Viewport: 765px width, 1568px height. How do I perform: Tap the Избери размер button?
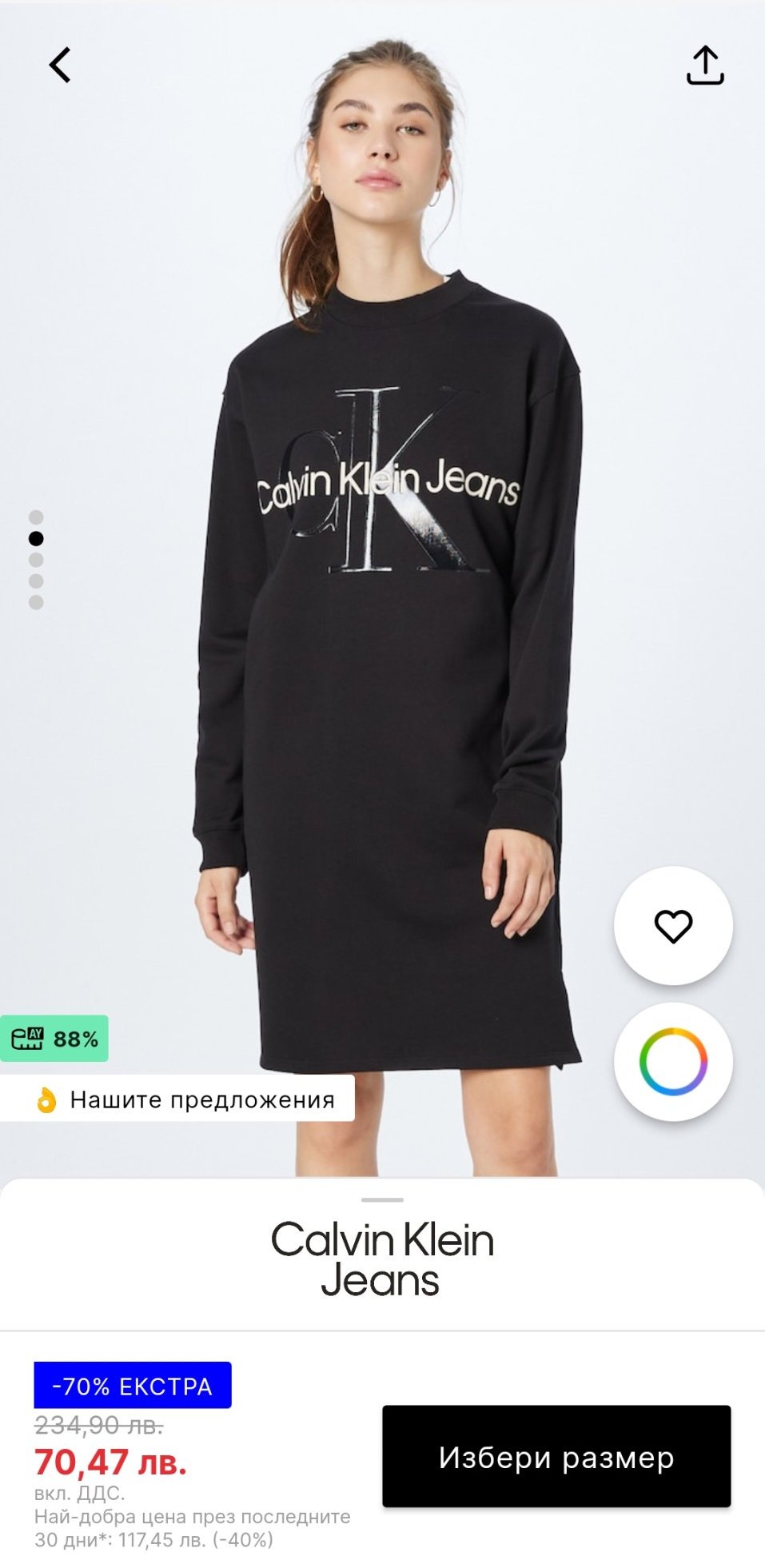tap(556, 1456)
